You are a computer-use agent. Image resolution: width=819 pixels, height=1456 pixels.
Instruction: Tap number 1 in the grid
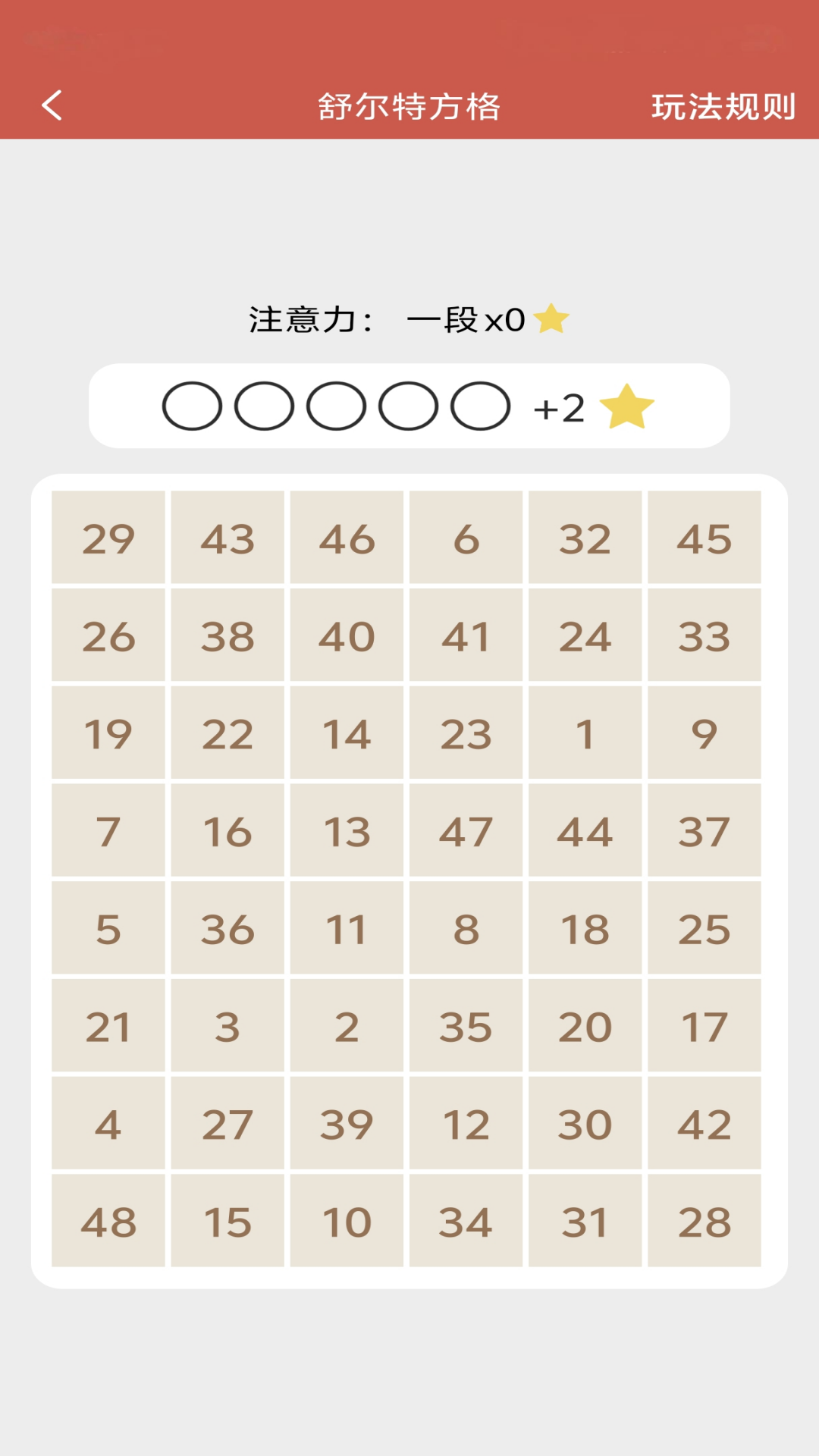585,733
